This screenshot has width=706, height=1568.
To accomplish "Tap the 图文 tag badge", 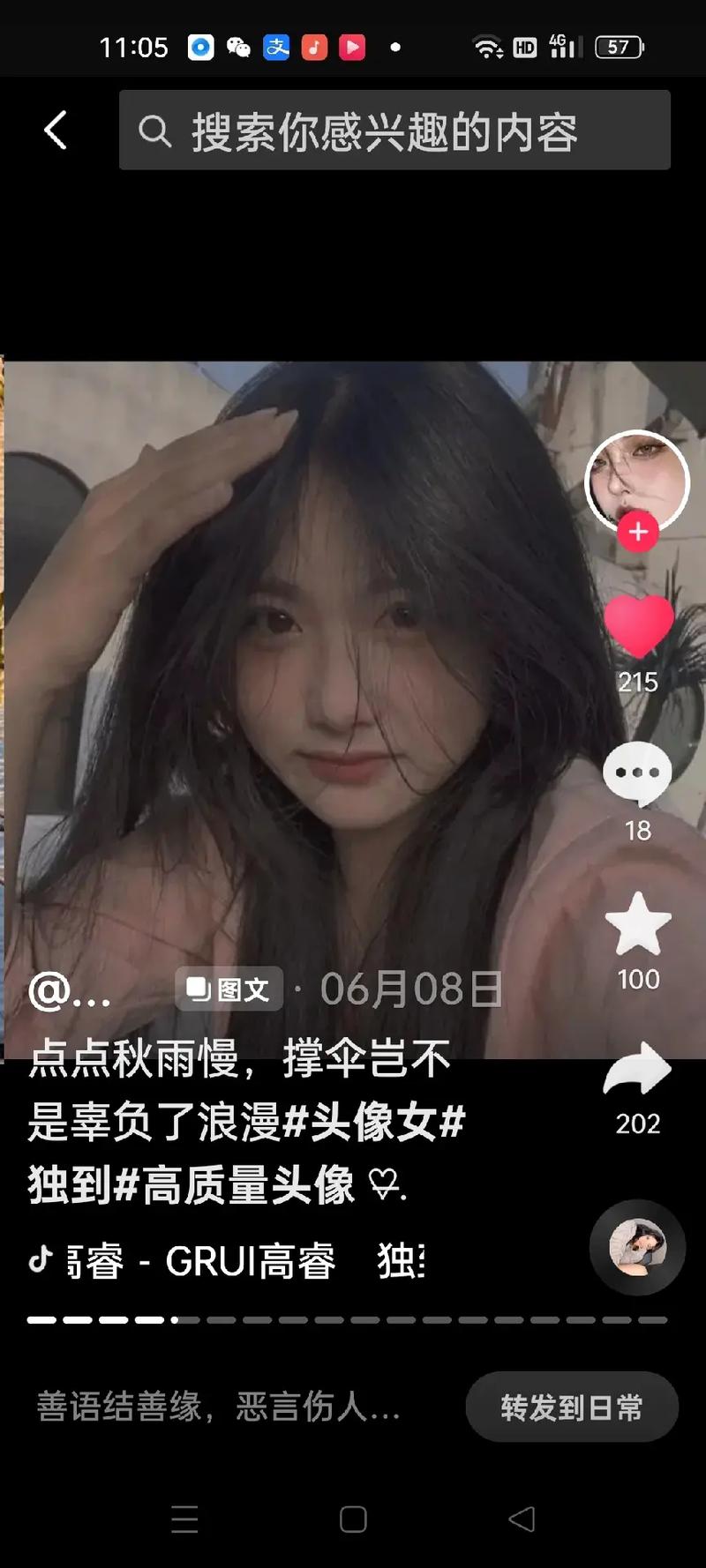I will point(229,989).
